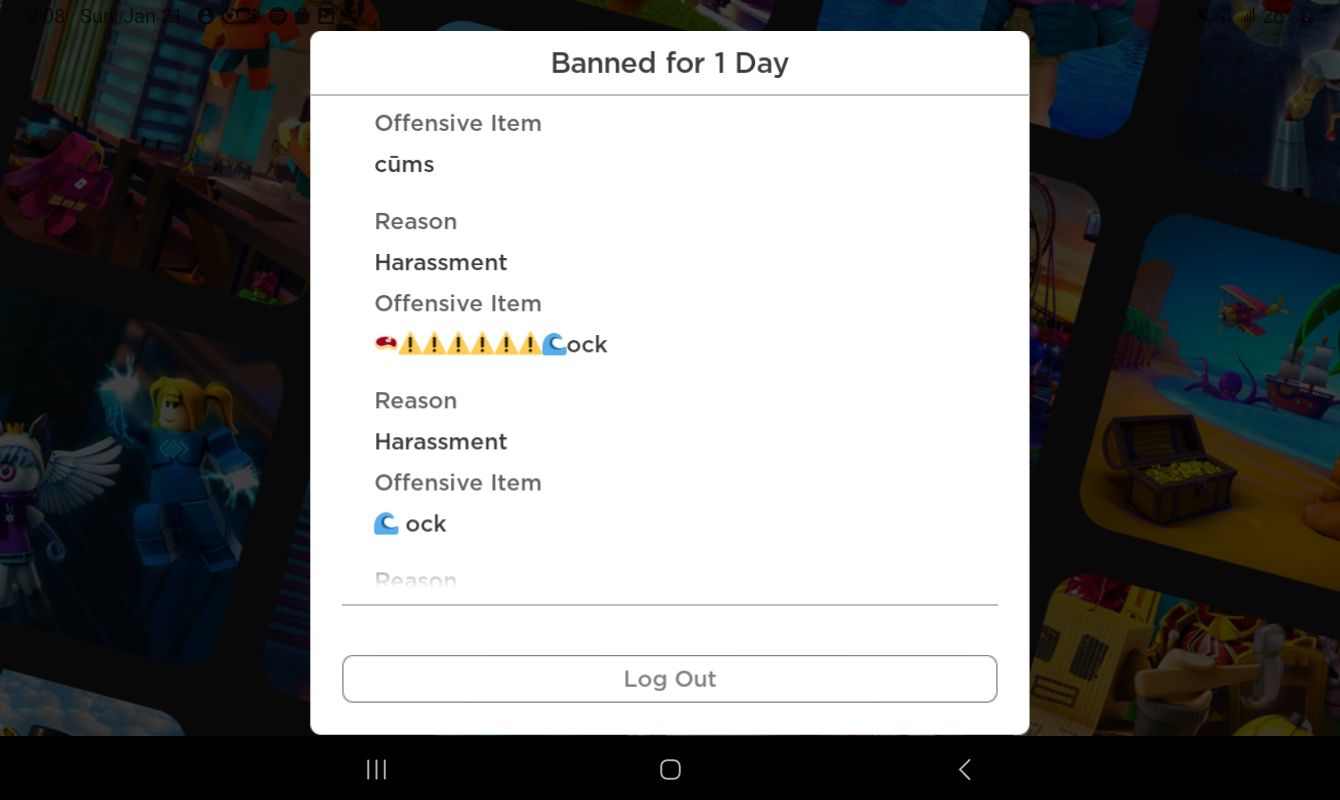1340x800 pixels.
Task: Open the recent apps view
Action: click(376, 769)
